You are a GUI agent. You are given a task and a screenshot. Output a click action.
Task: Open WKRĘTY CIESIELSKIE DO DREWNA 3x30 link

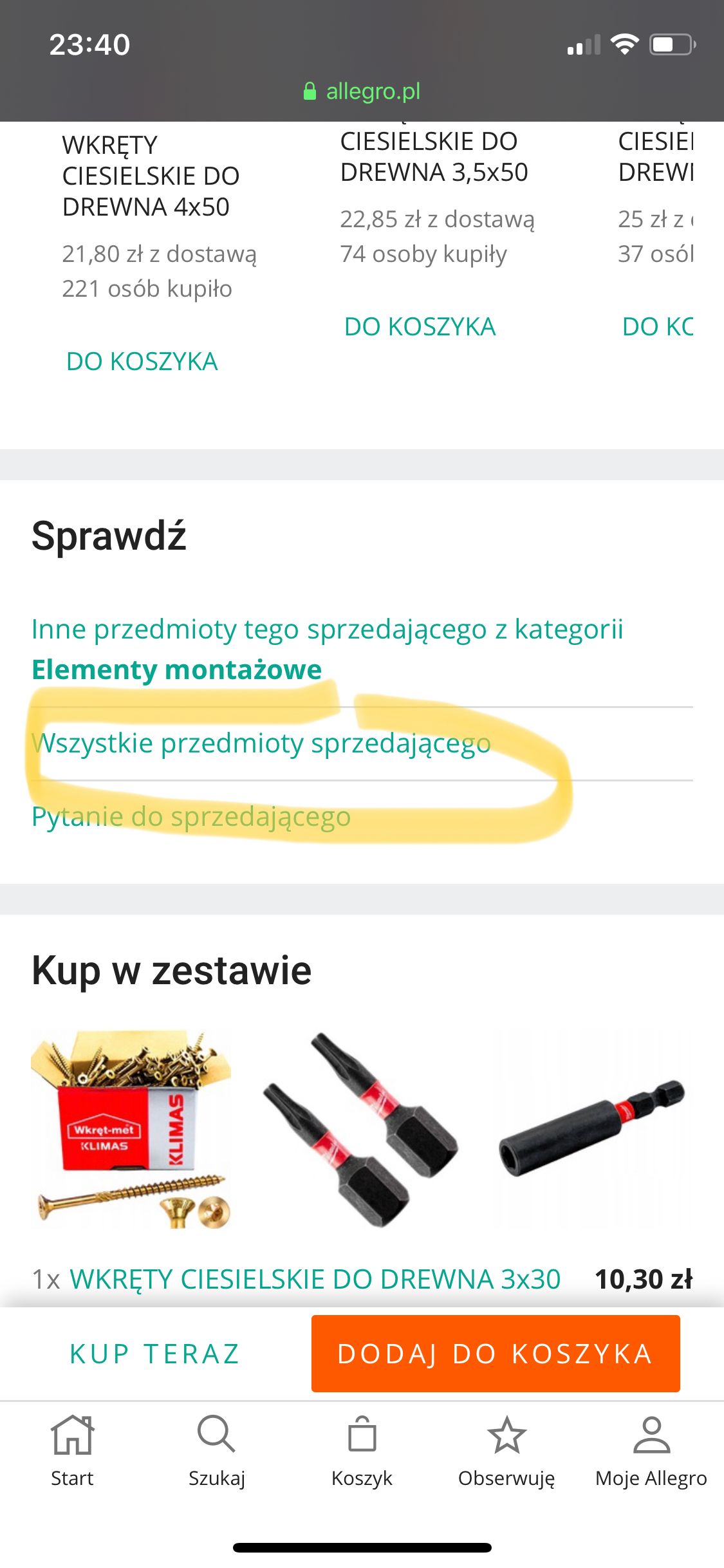[315, 1279]
